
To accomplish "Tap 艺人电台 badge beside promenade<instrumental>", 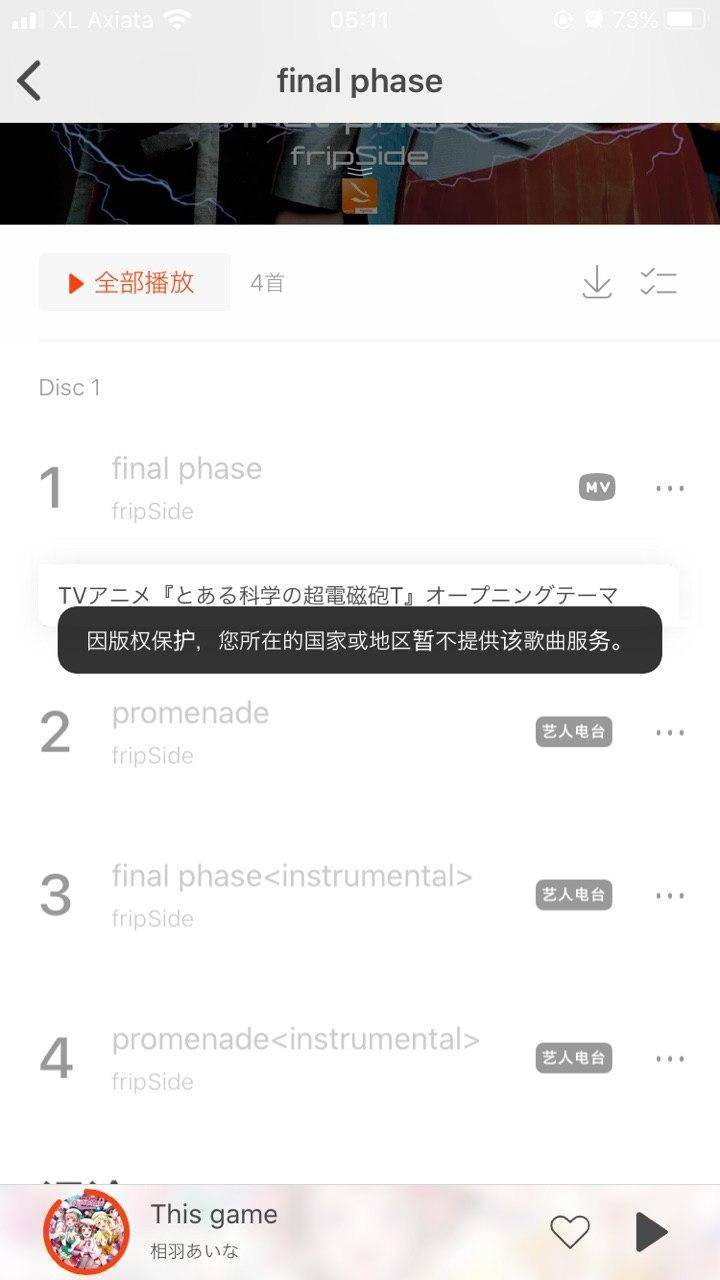I will pos(573,1058).
